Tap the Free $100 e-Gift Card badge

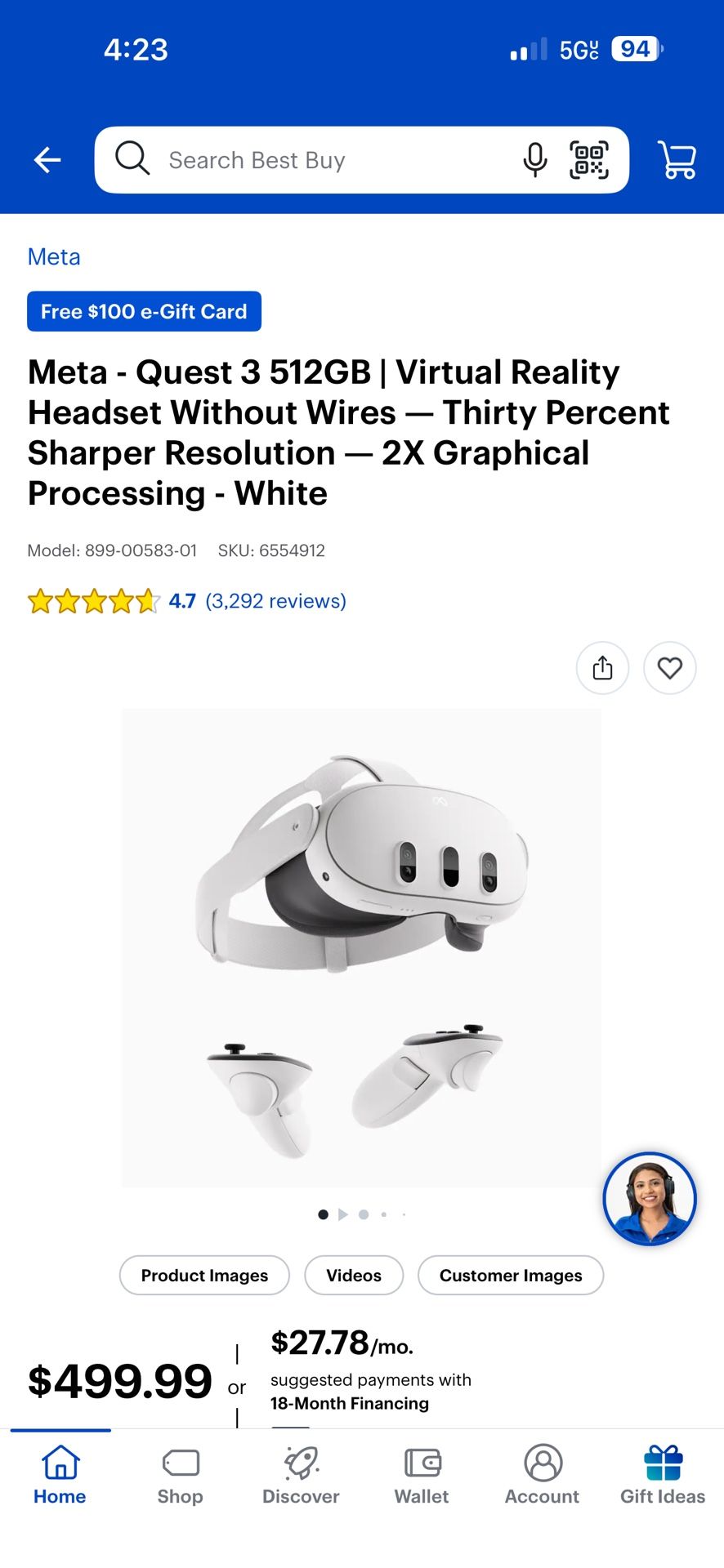point(144,311)
